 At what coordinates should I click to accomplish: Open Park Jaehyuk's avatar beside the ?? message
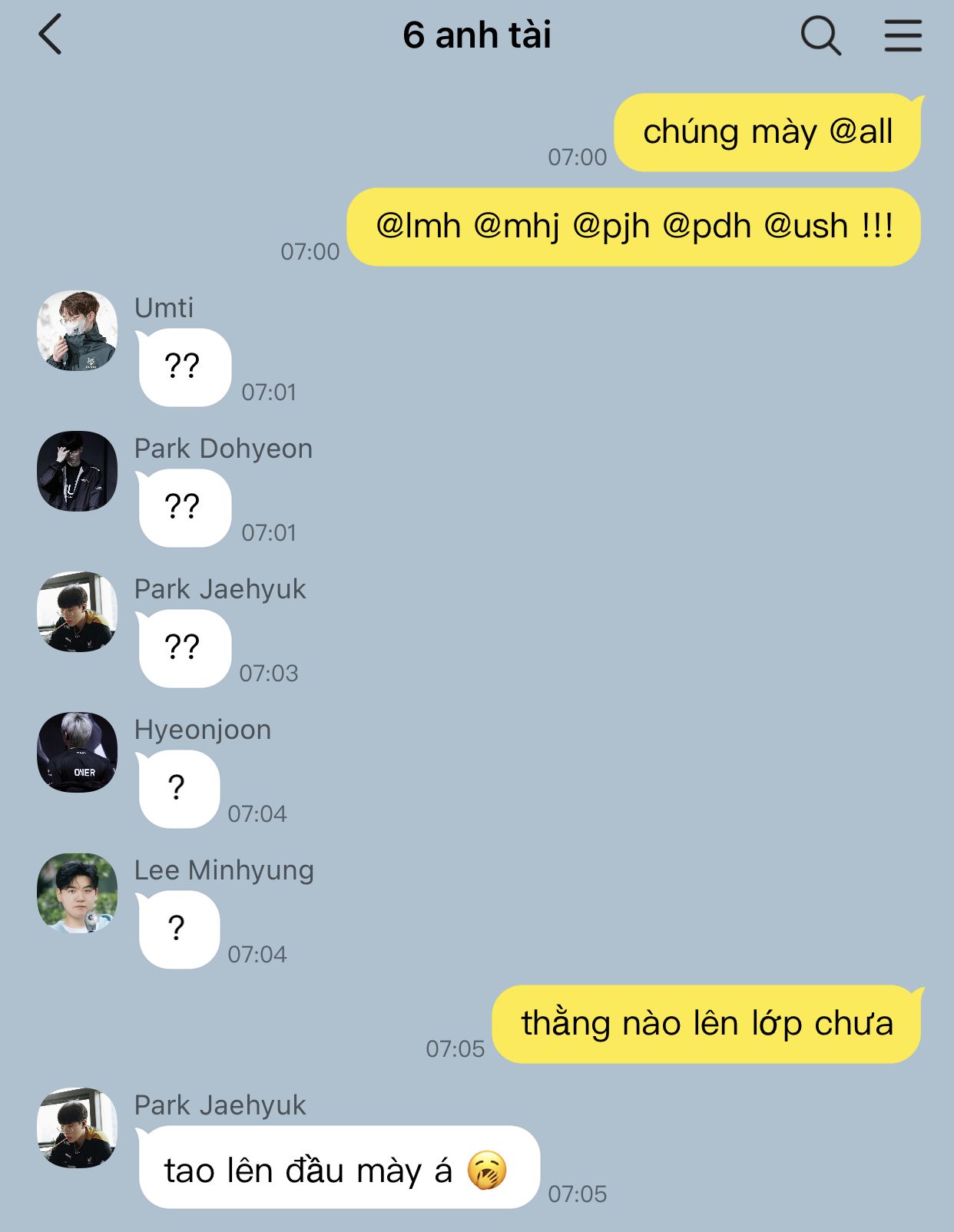coord(77,611)
